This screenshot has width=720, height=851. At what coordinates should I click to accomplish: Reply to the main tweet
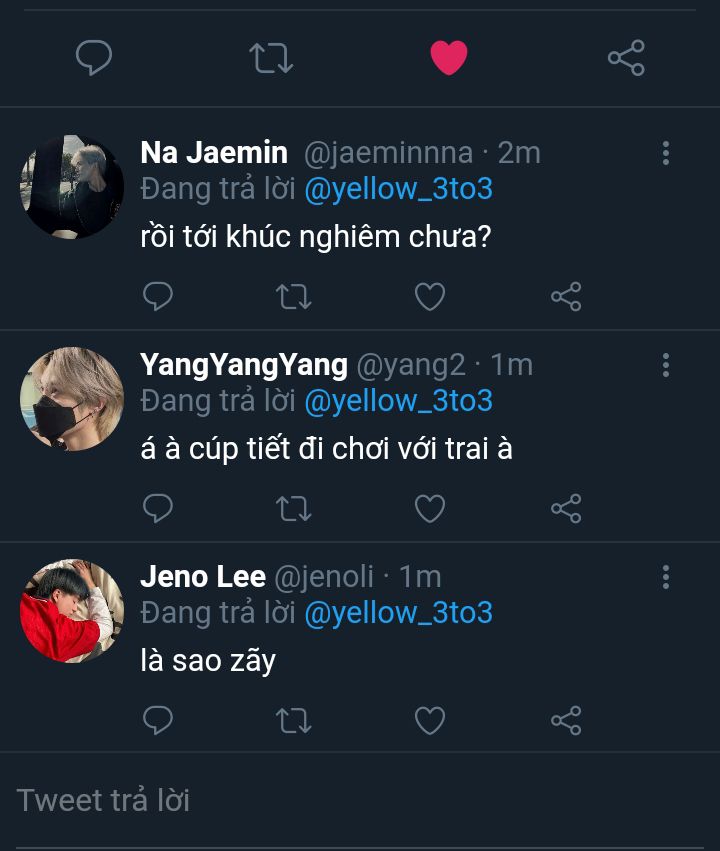(x=94, y=58)
